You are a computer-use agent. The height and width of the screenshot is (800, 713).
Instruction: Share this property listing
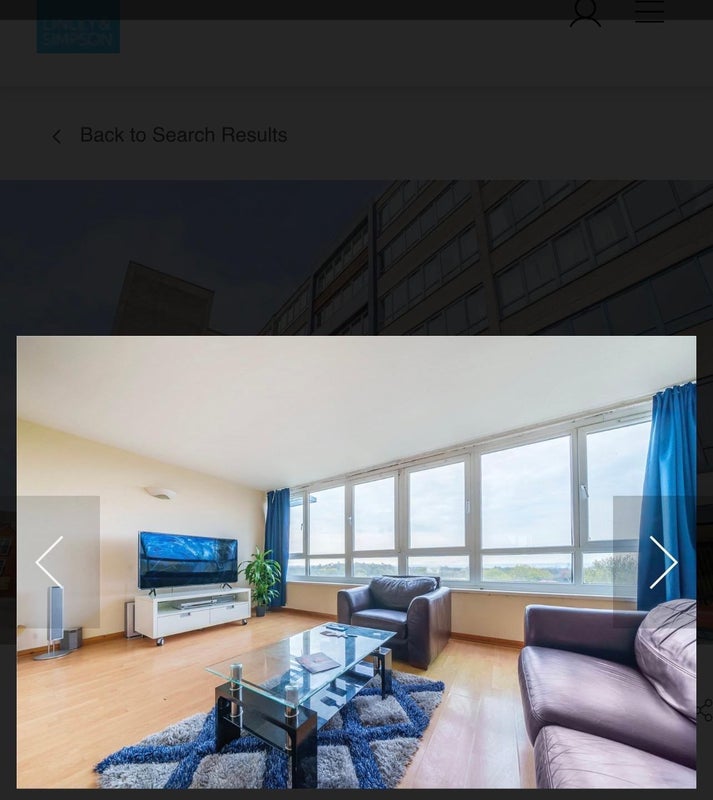click(x=705, y=710)
